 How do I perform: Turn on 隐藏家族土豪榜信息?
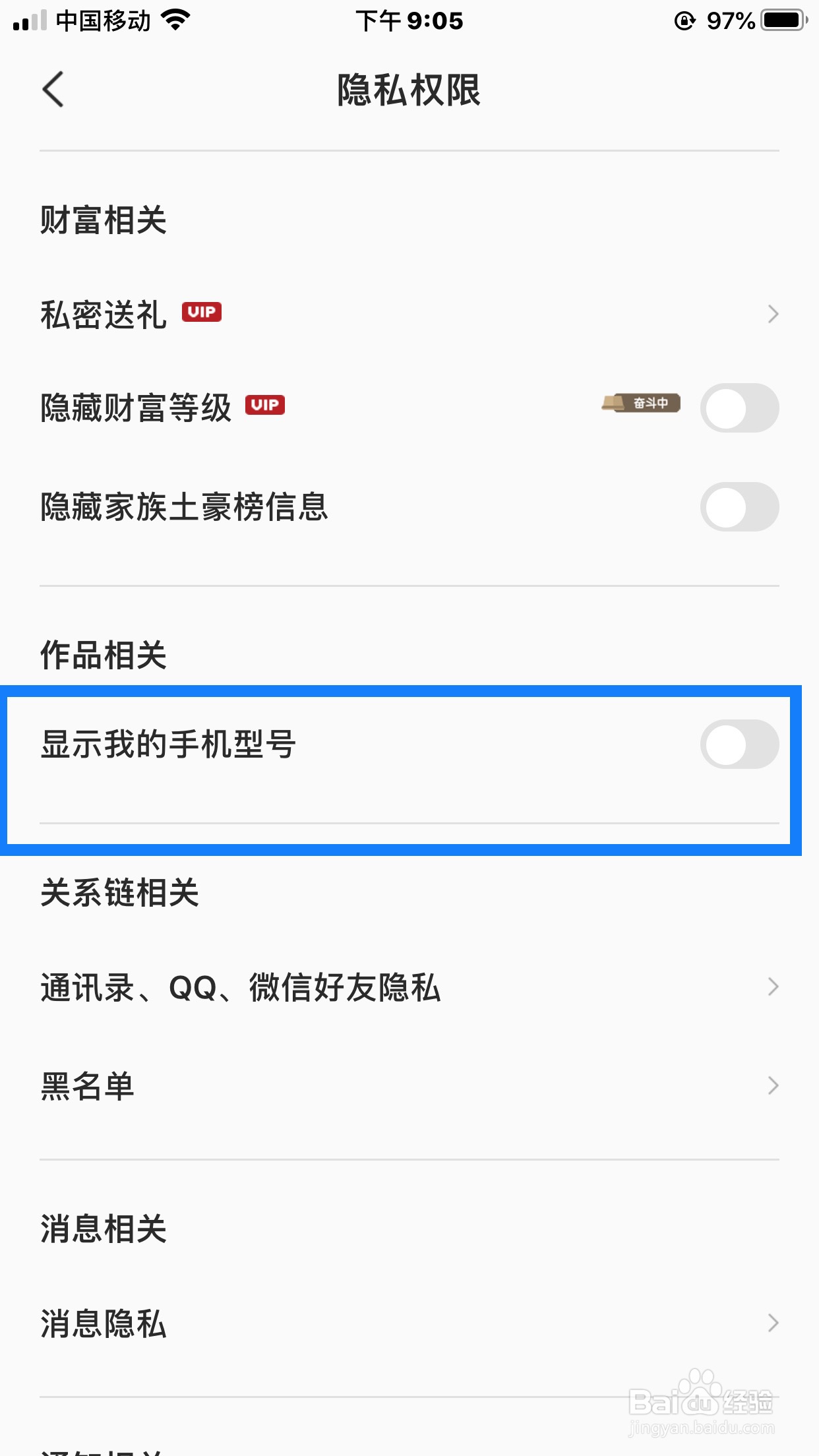(739, 506)
